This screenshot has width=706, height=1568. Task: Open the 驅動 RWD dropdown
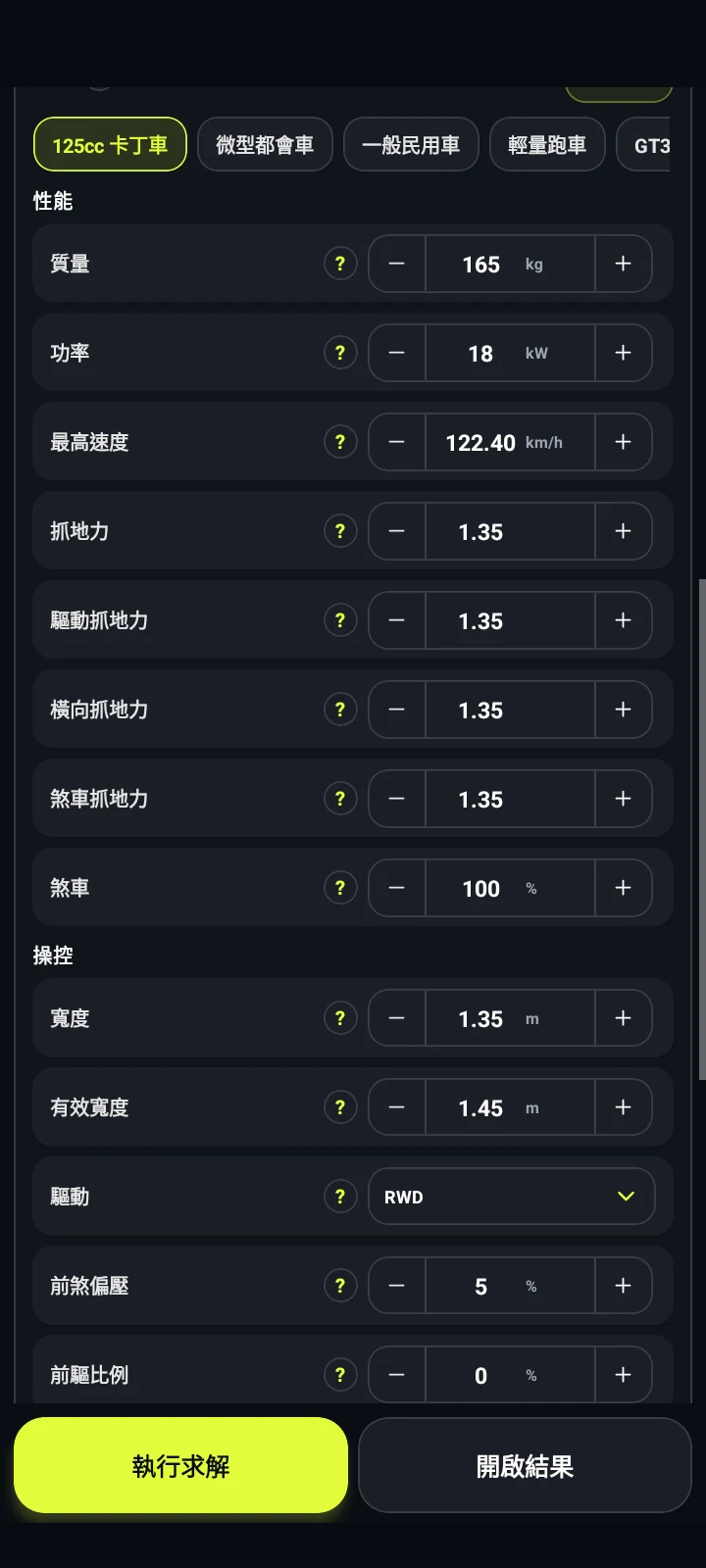coord(511,1197)
